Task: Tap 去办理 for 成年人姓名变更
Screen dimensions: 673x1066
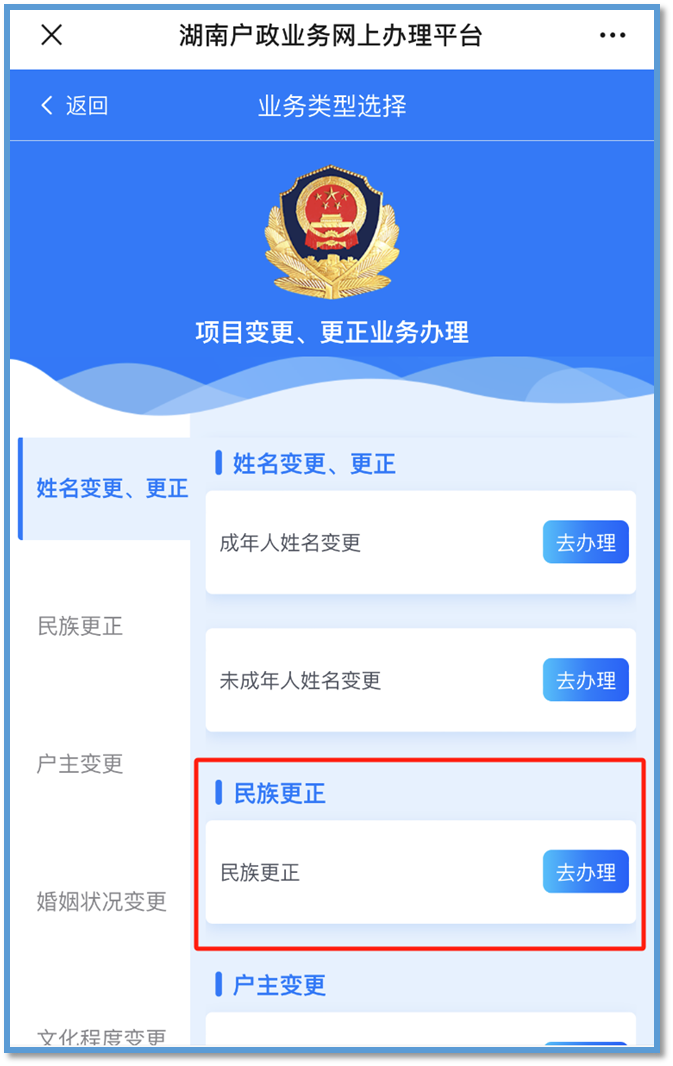Action: (585, 543)
